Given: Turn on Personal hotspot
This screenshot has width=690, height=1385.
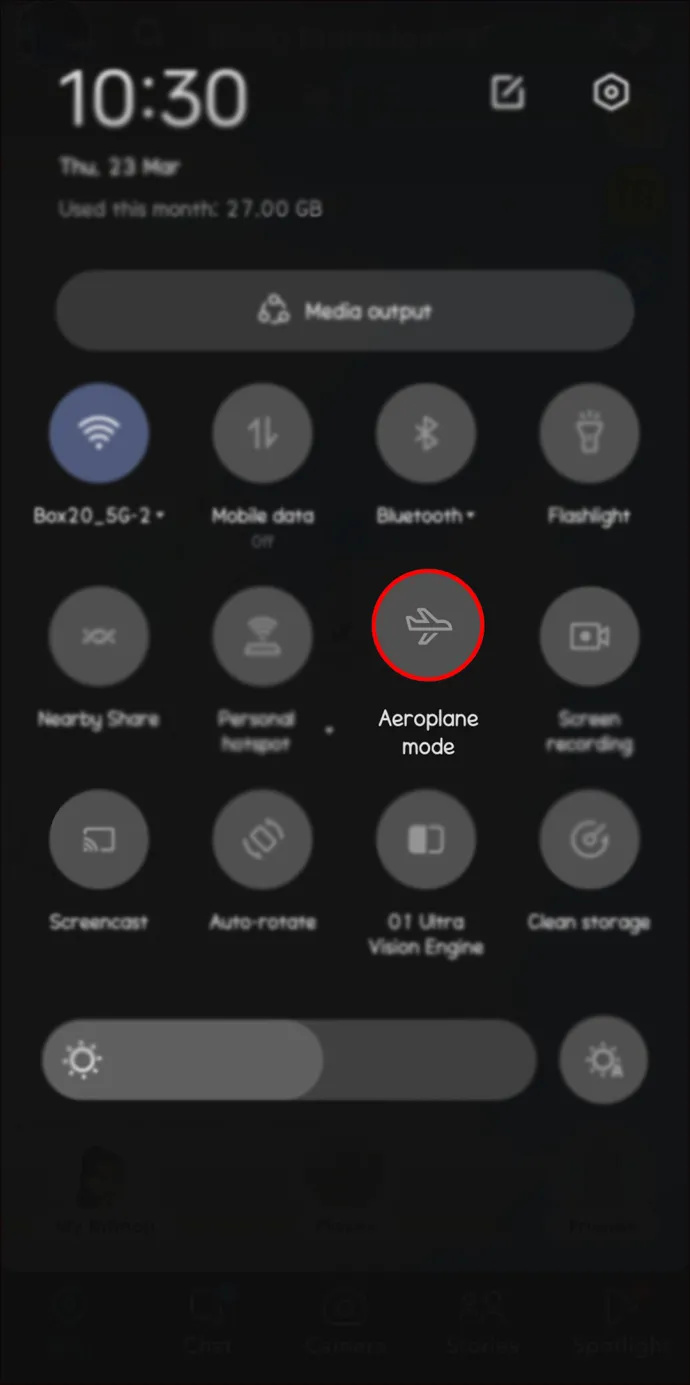Looking at the screenshot, I should (x=262, y=636).
